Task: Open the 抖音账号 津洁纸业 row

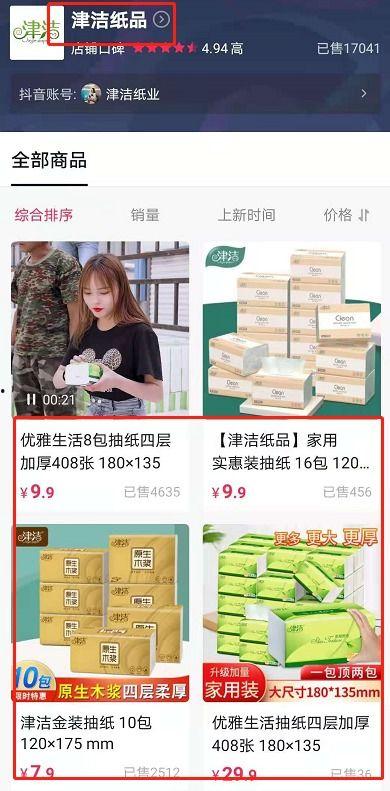Action: (195, 94)
